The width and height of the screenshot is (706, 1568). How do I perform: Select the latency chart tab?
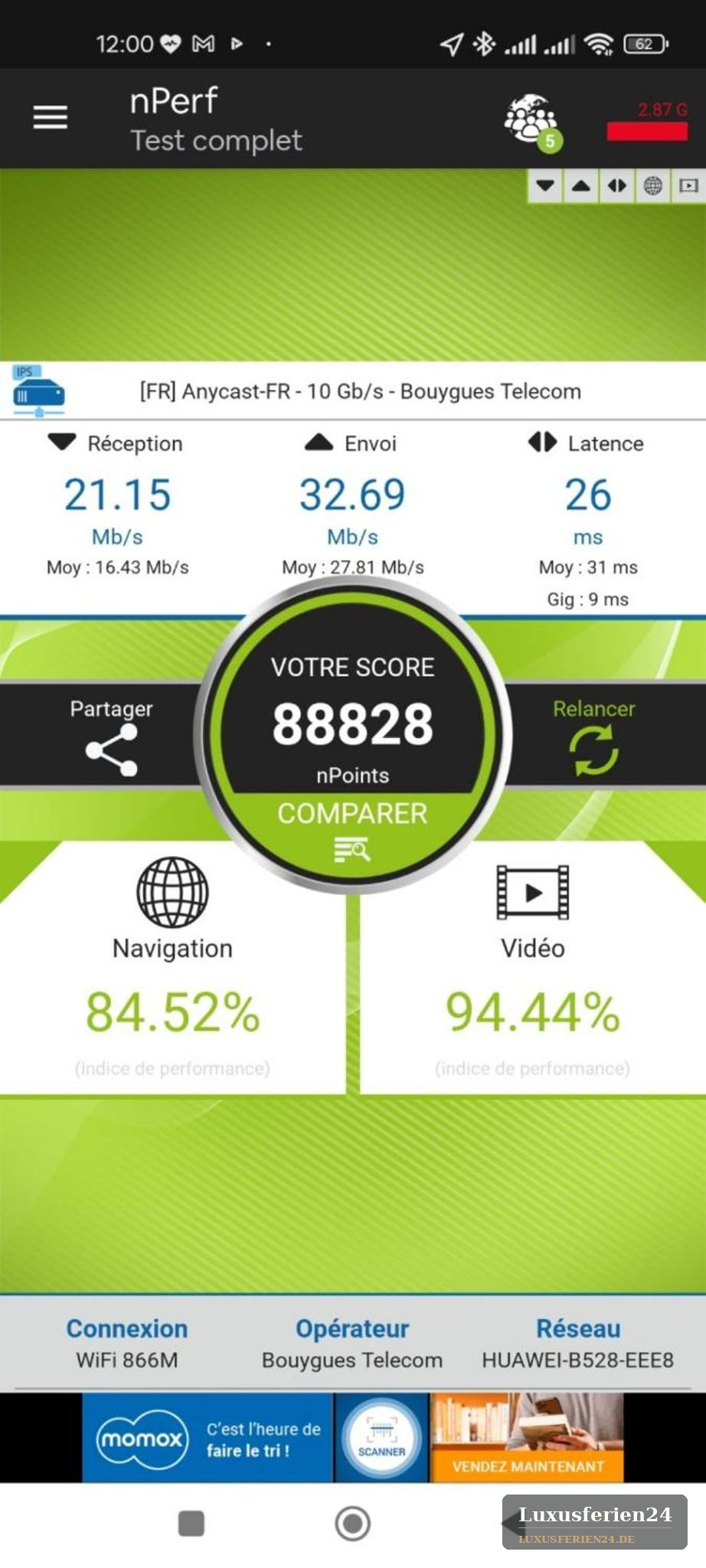[617, 185]
